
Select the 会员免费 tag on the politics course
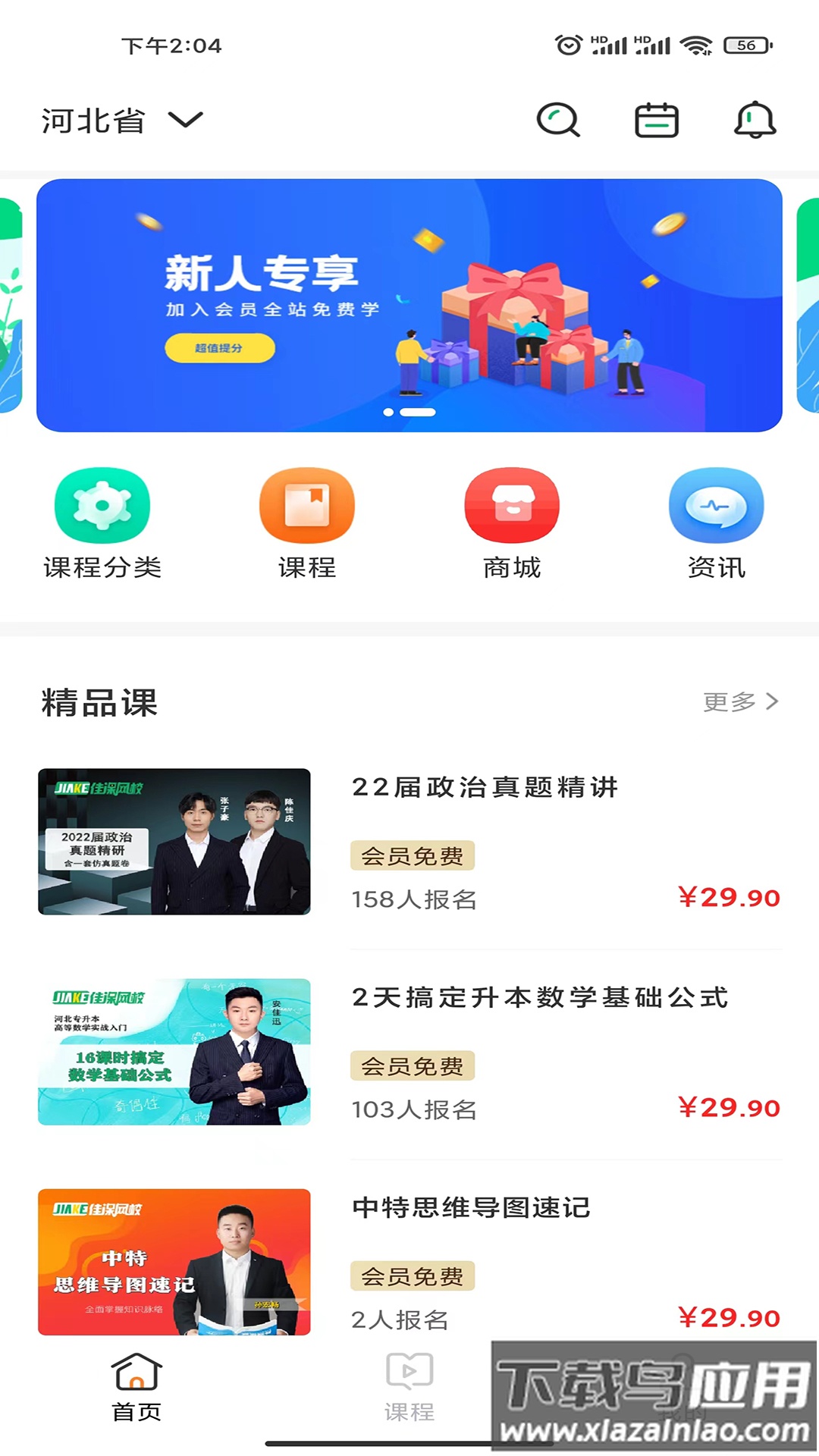pos(413,855)
